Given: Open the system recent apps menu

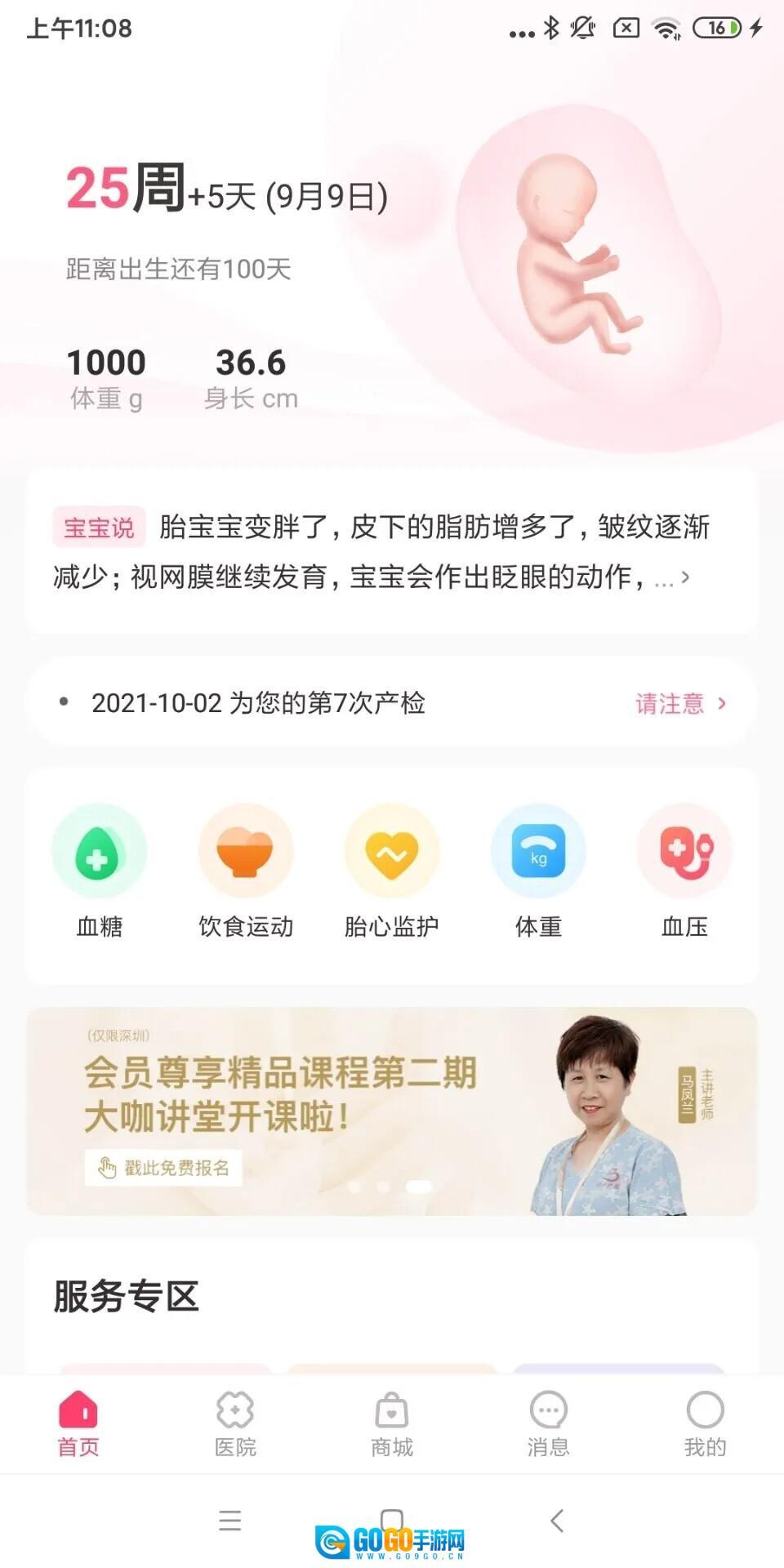Looking at the screenshot, I should [230, 1521].
